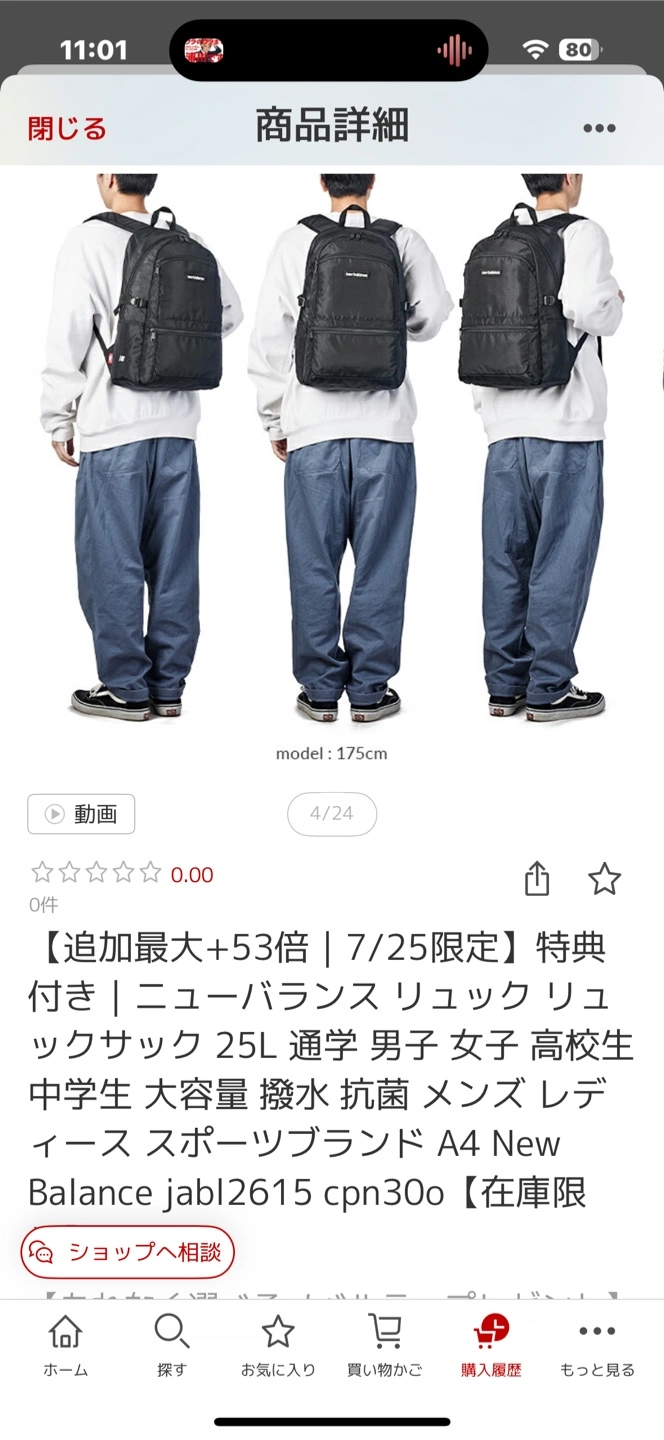Open the overflow menu at top
Screen dimensions: 664x1440
[x=599, y=128]
